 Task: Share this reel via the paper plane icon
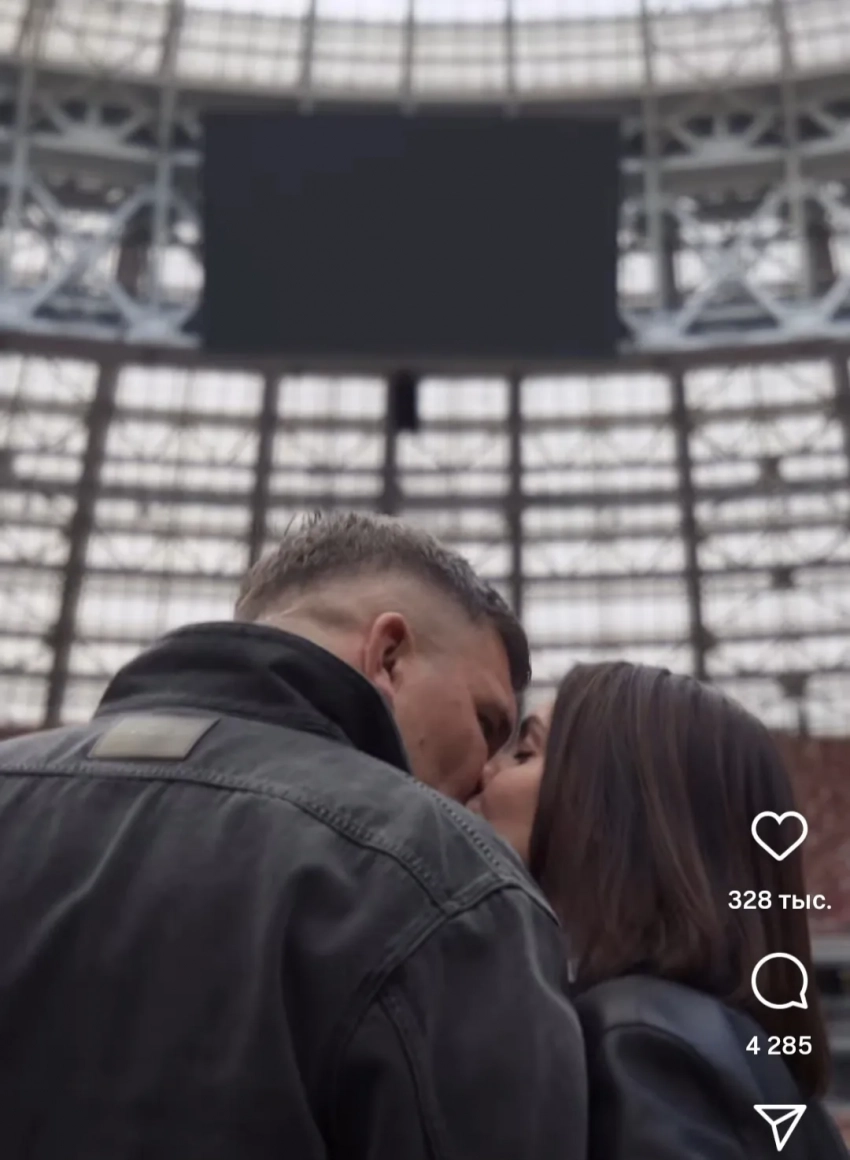click(x=779, y=1126)
